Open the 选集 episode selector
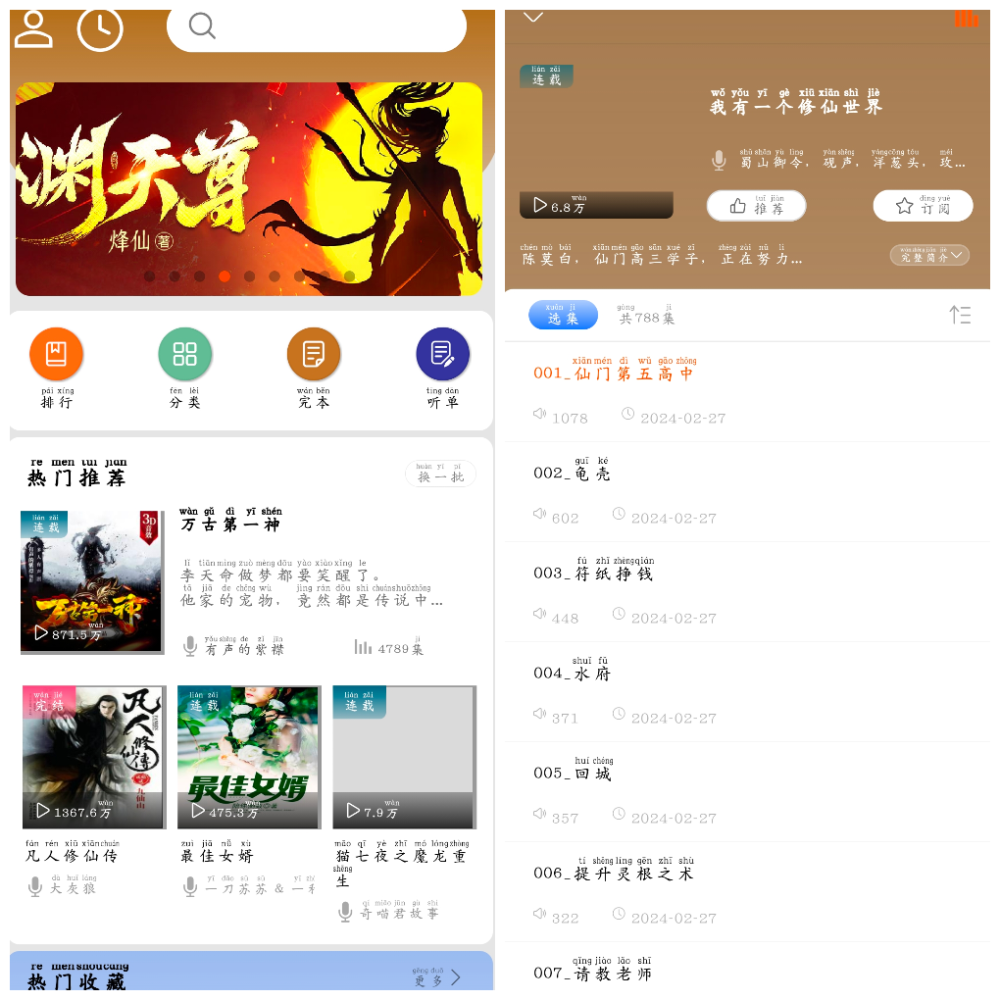 [x=563, y=315]
